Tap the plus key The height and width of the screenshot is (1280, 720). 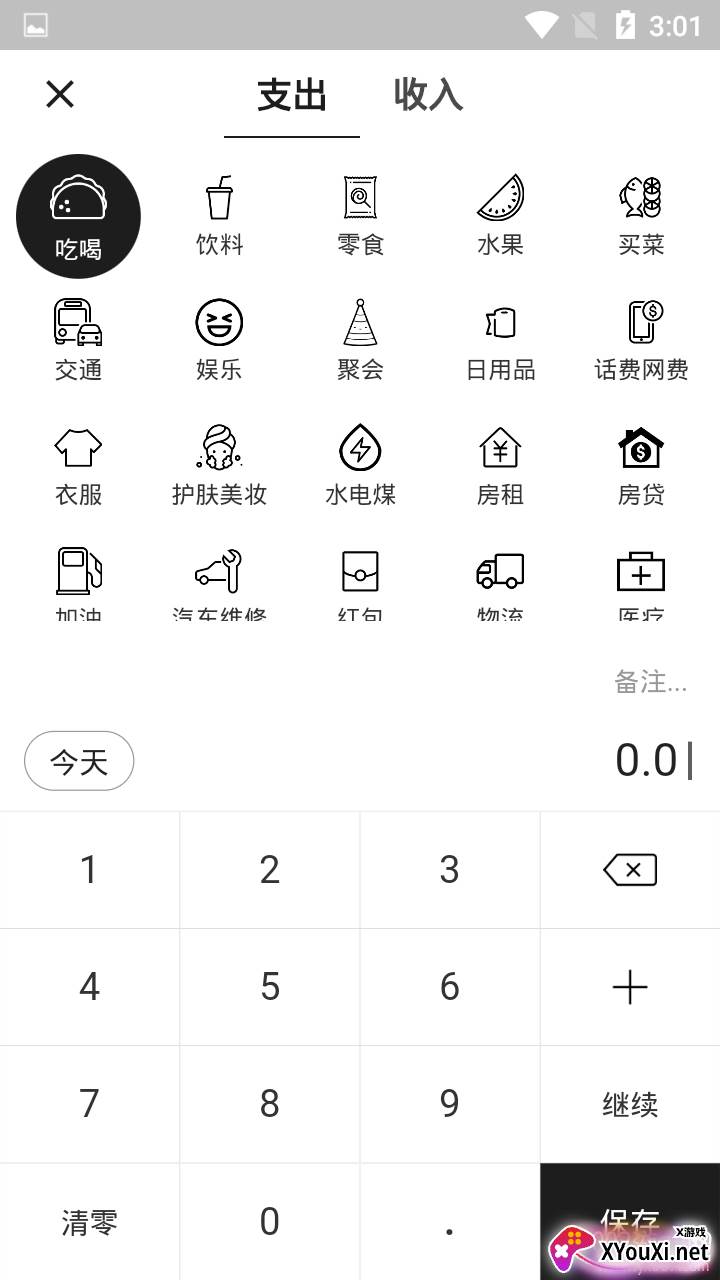[630, 987]
